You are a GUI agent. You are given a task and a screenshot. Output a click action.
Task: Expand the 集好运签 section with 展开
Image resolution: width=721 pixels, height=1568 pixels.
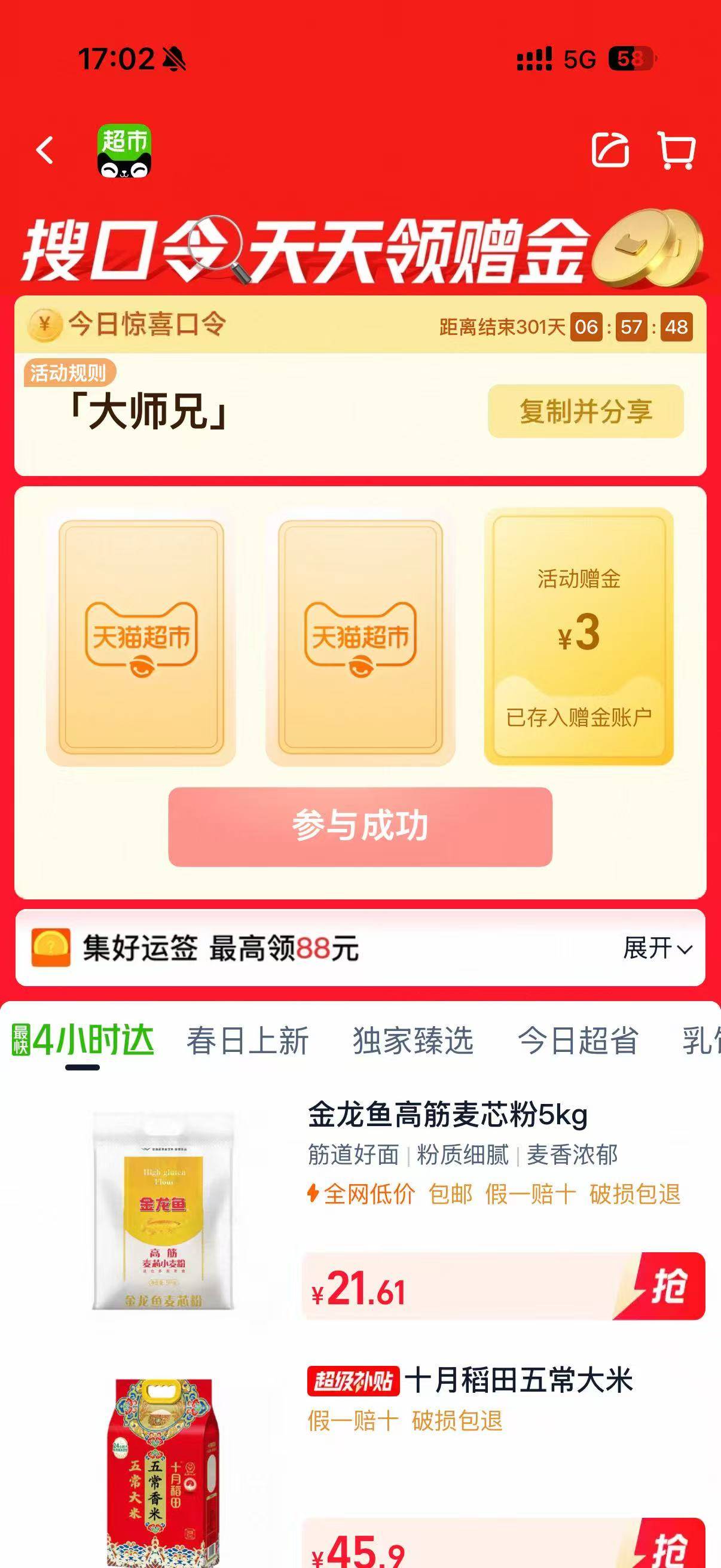click(657, 948)
